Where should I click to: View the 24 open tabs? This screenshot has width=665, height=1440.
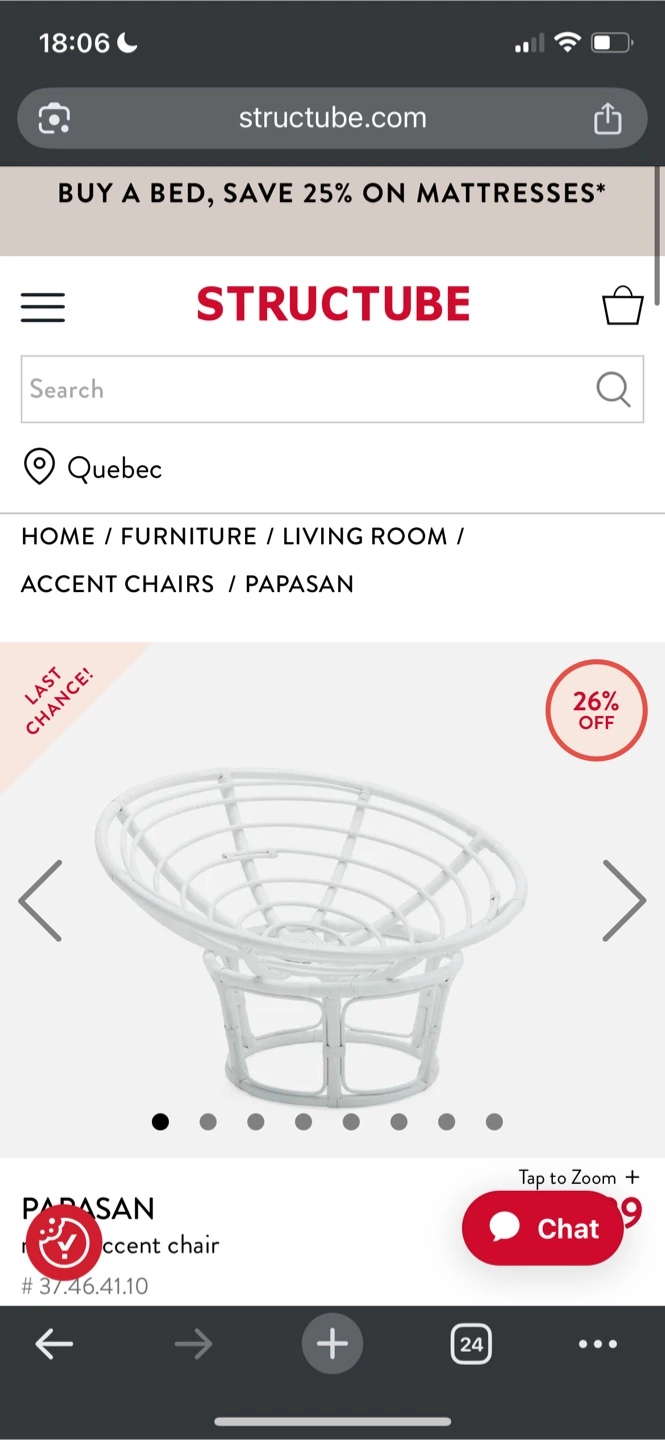pos(471,1344)
